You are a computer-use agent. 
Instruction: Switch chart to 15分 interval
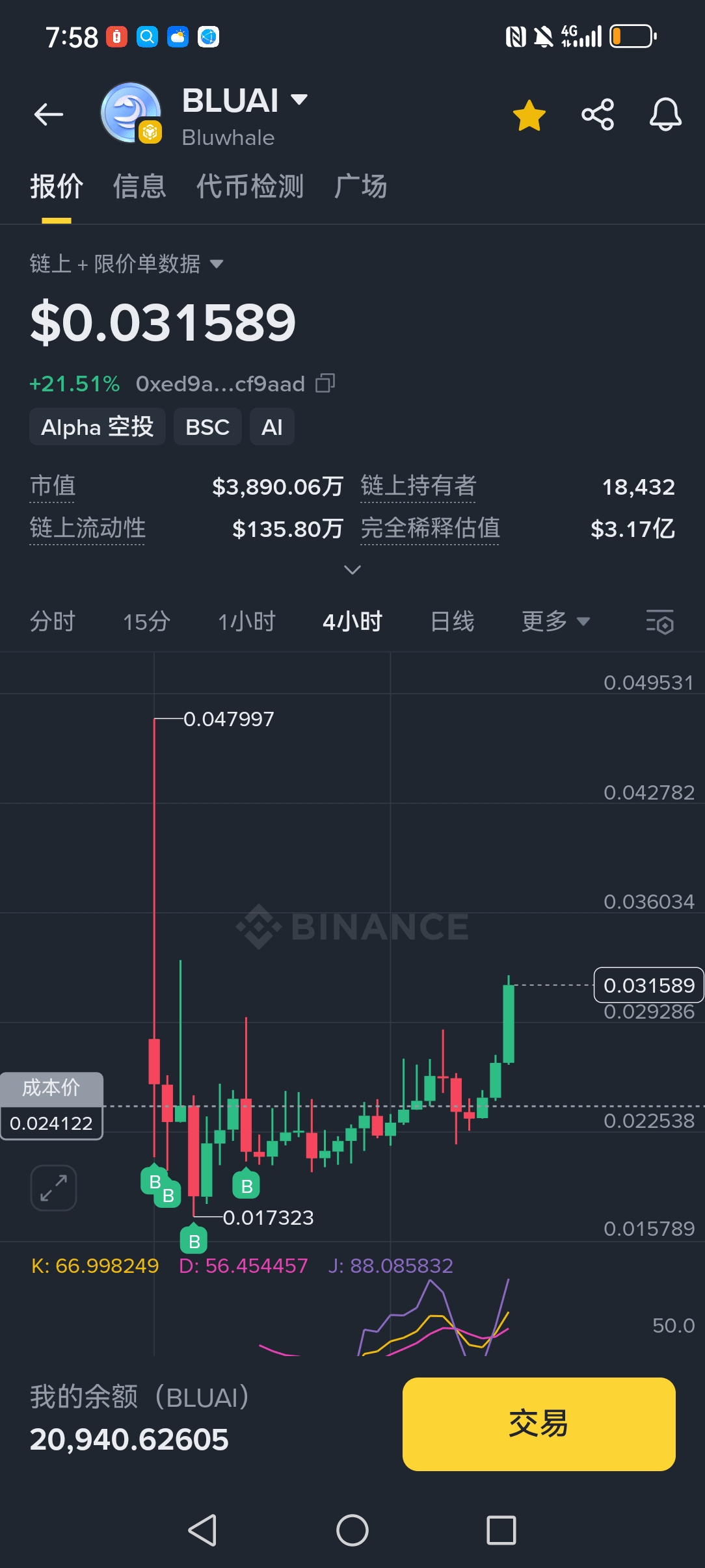147,621
